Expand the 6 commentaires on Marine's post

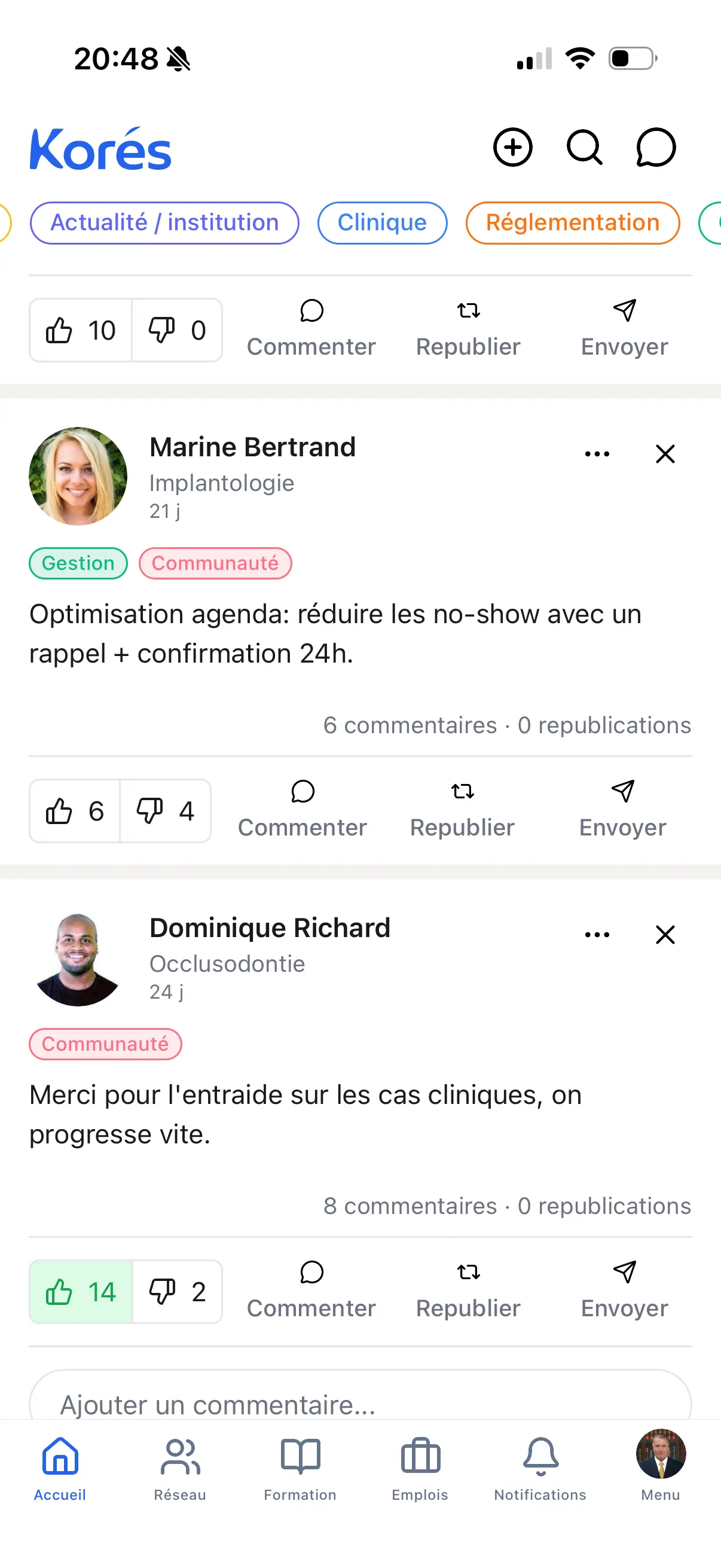click(x=409, y=725)
